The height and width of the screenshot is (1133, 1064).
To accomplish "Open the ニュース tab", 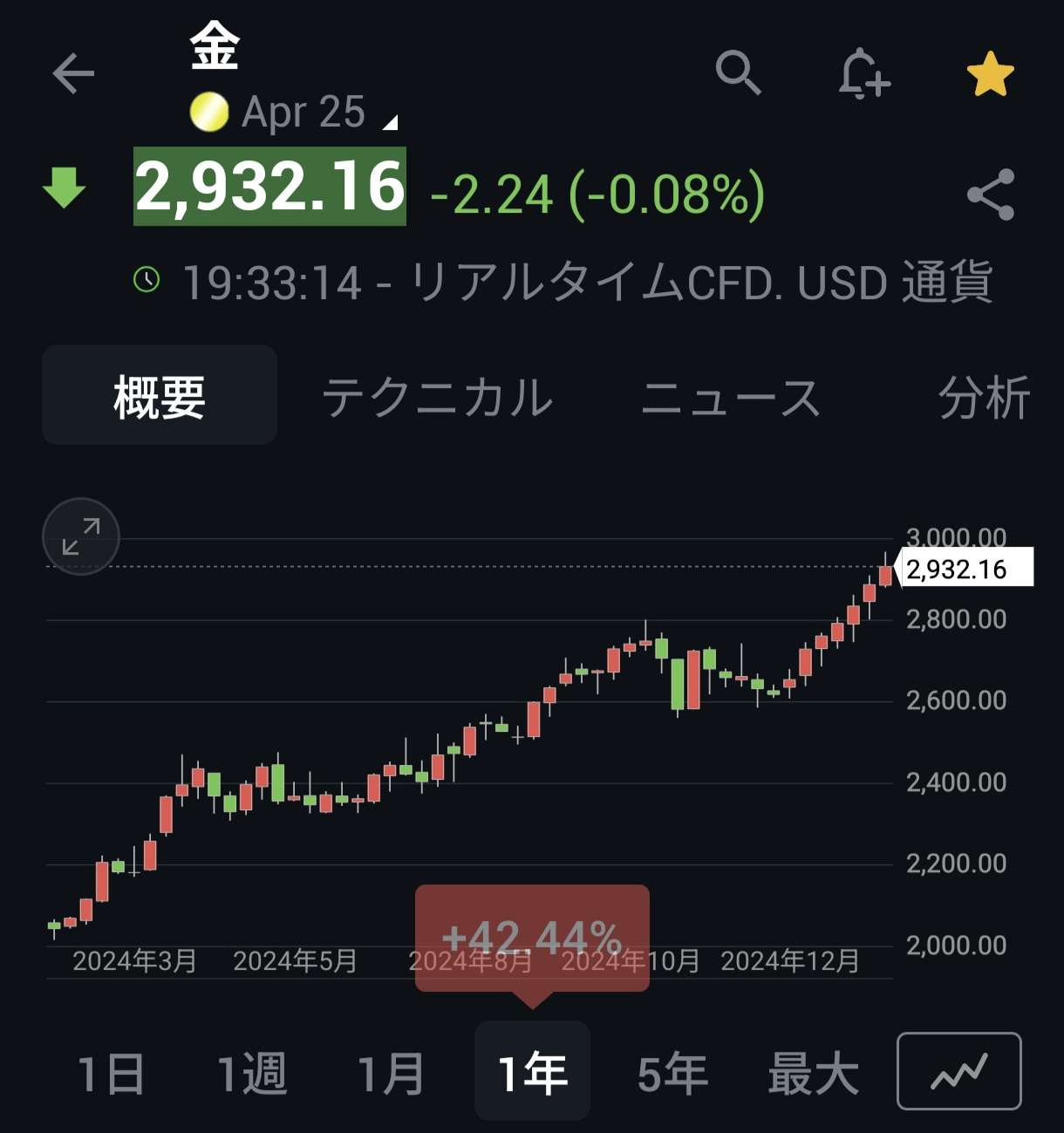I will 731,398.
